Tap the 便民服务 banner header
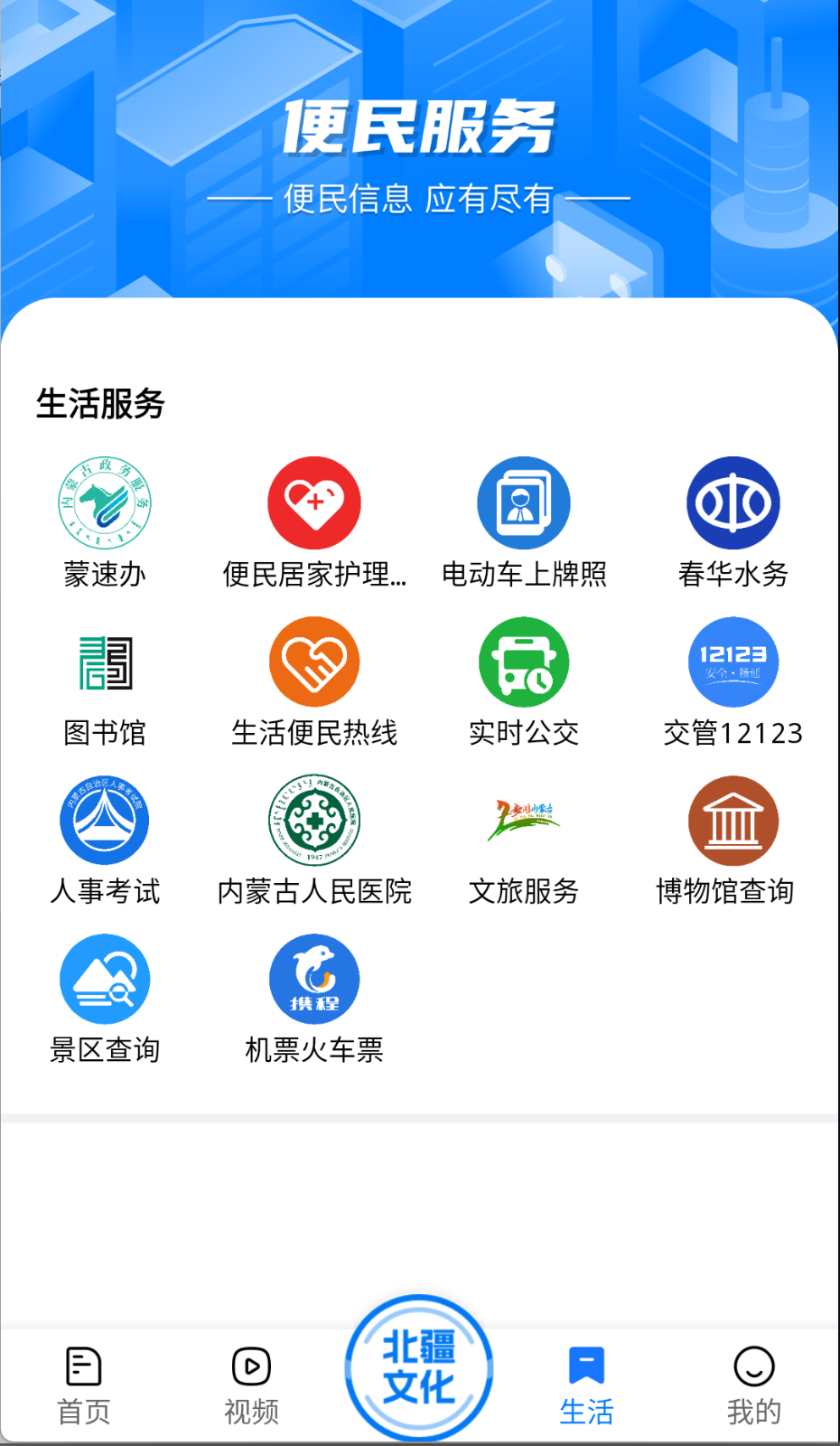840x1446 pixels. pos(419,127)
